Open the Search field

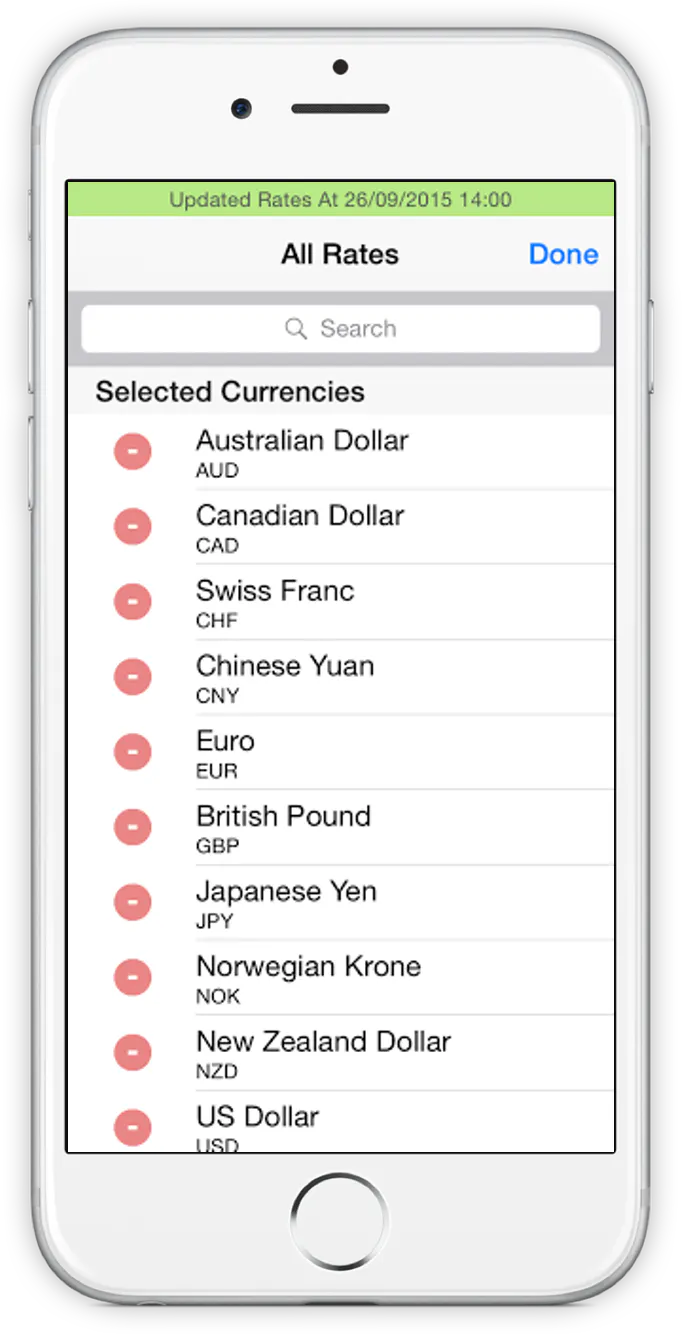(341, 328)
